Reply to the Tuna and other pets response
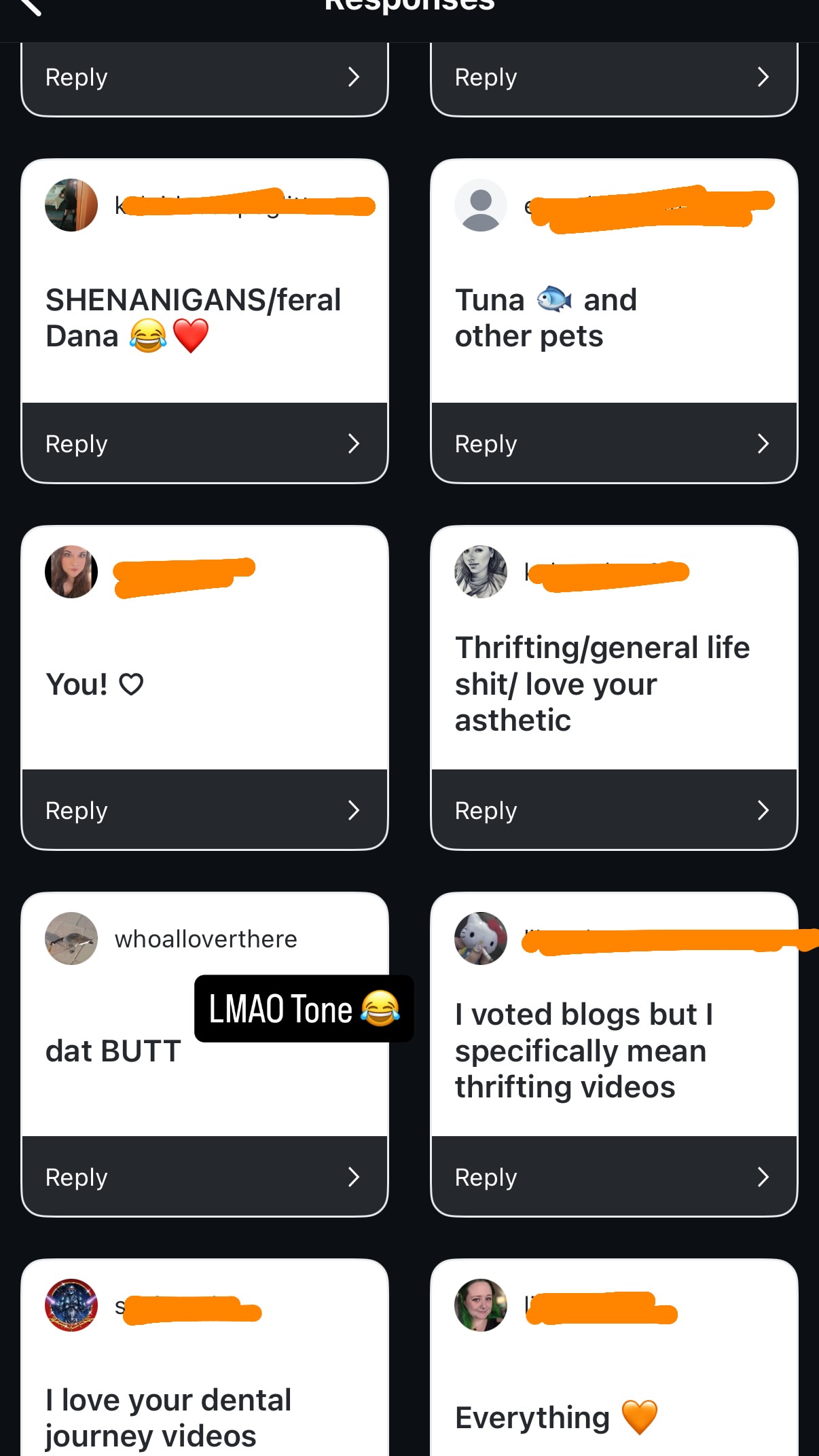The height and width of the screenshot is (1456, 819). pos(614,443)
